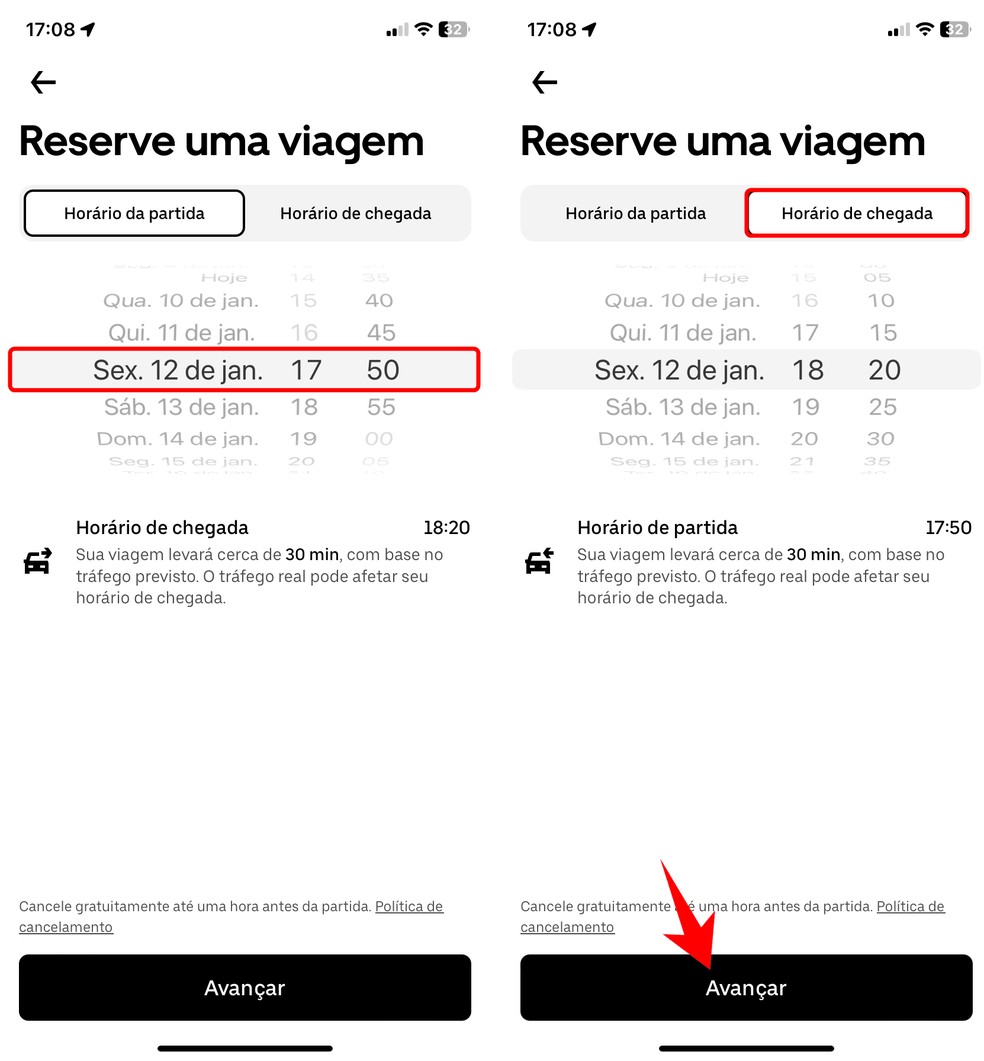Viewport: 984px width, 1061px height.
Task: Click the cellular signal icon on the right screen
Action: point(899,29)
